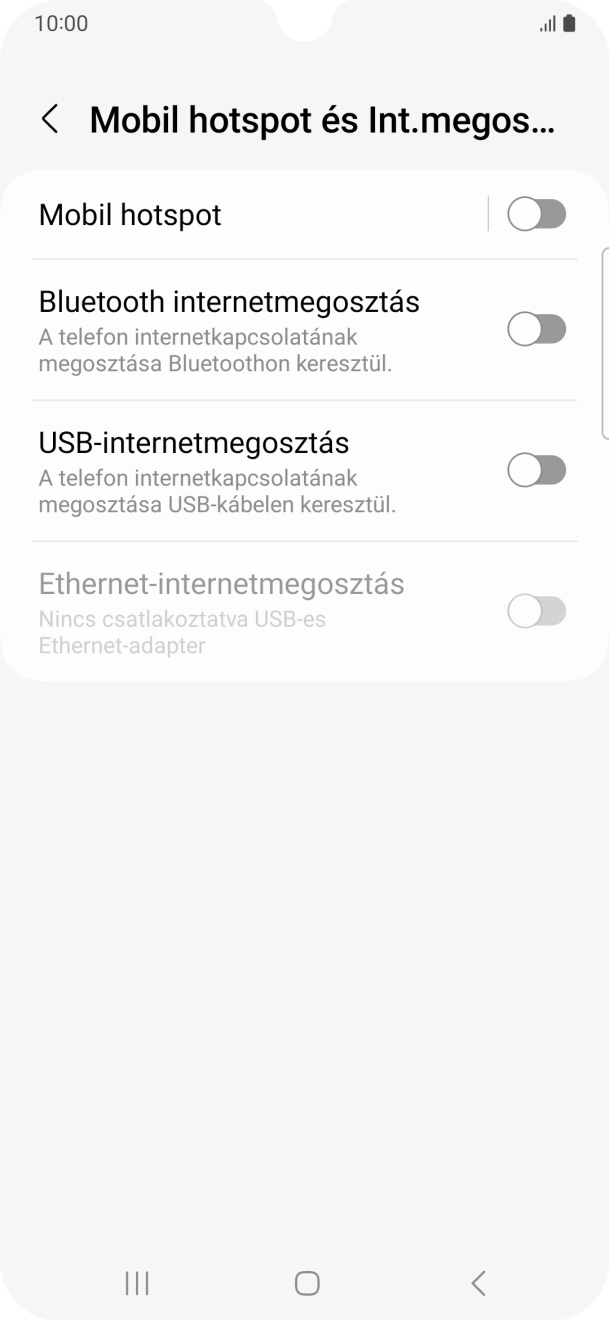
Task: Open recent apps from navigation bar
Action: point(137,1283)
